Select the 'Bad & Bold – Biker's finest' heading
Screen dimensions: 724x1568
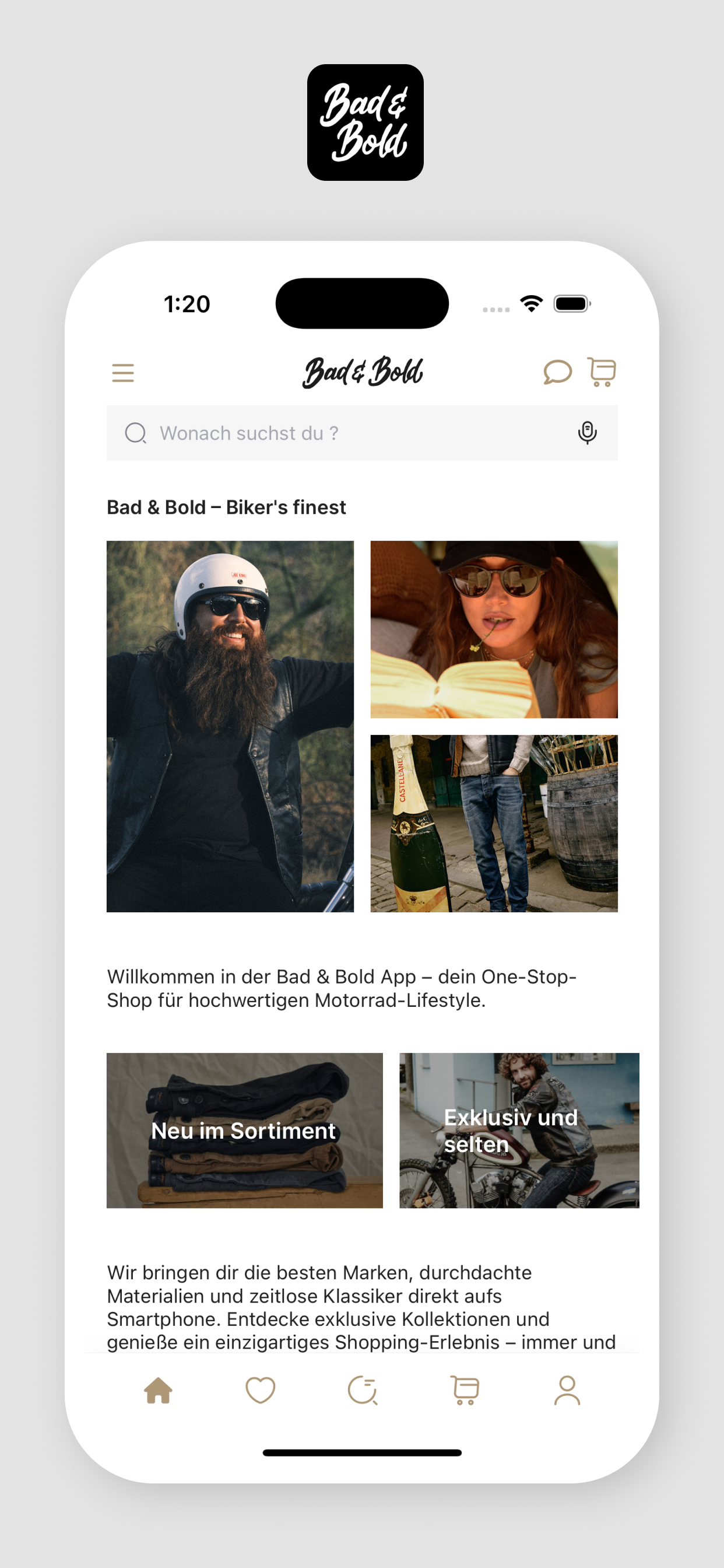[227, 507]
